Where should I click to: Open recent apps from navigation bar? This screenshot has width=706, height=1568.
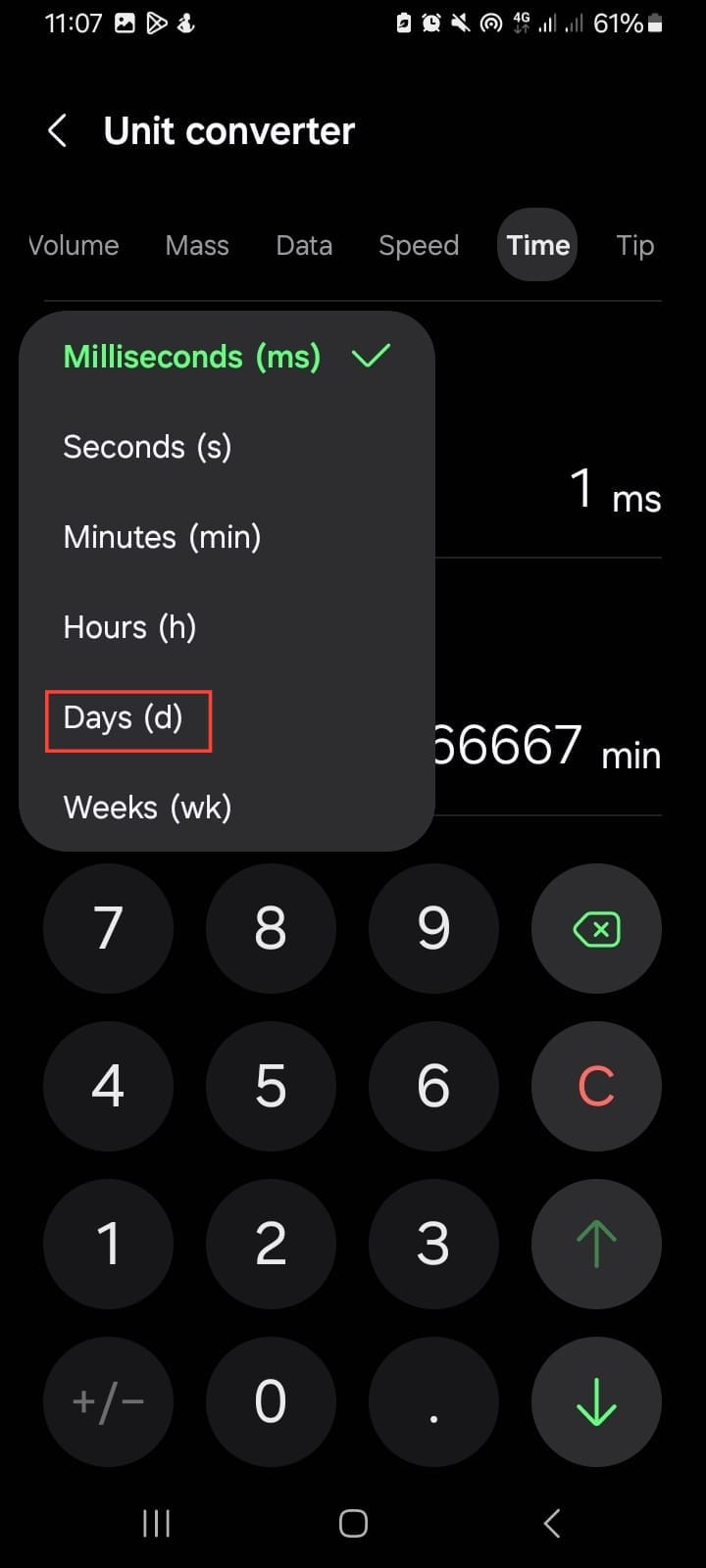157,1523
